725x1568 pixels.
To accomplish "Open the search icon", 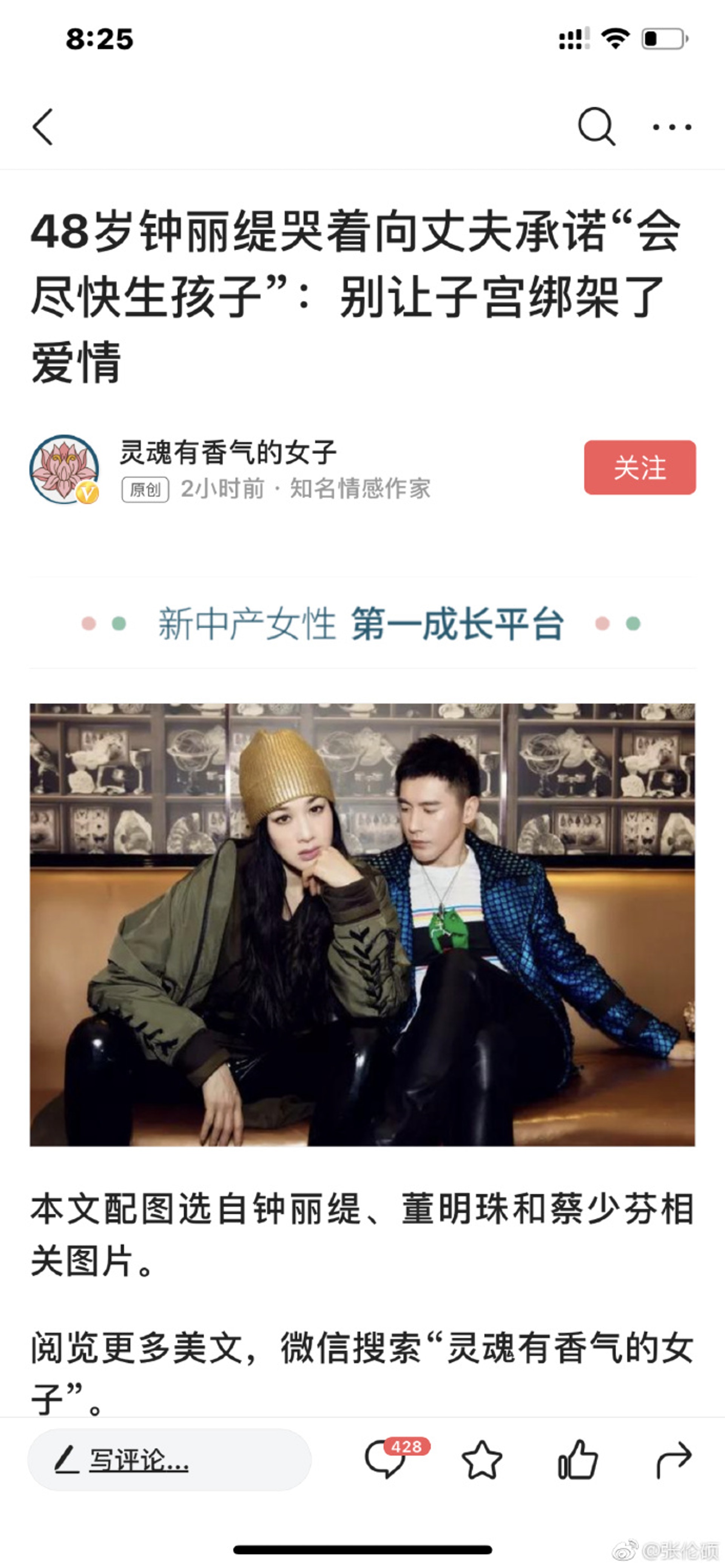I will point(596,126).
